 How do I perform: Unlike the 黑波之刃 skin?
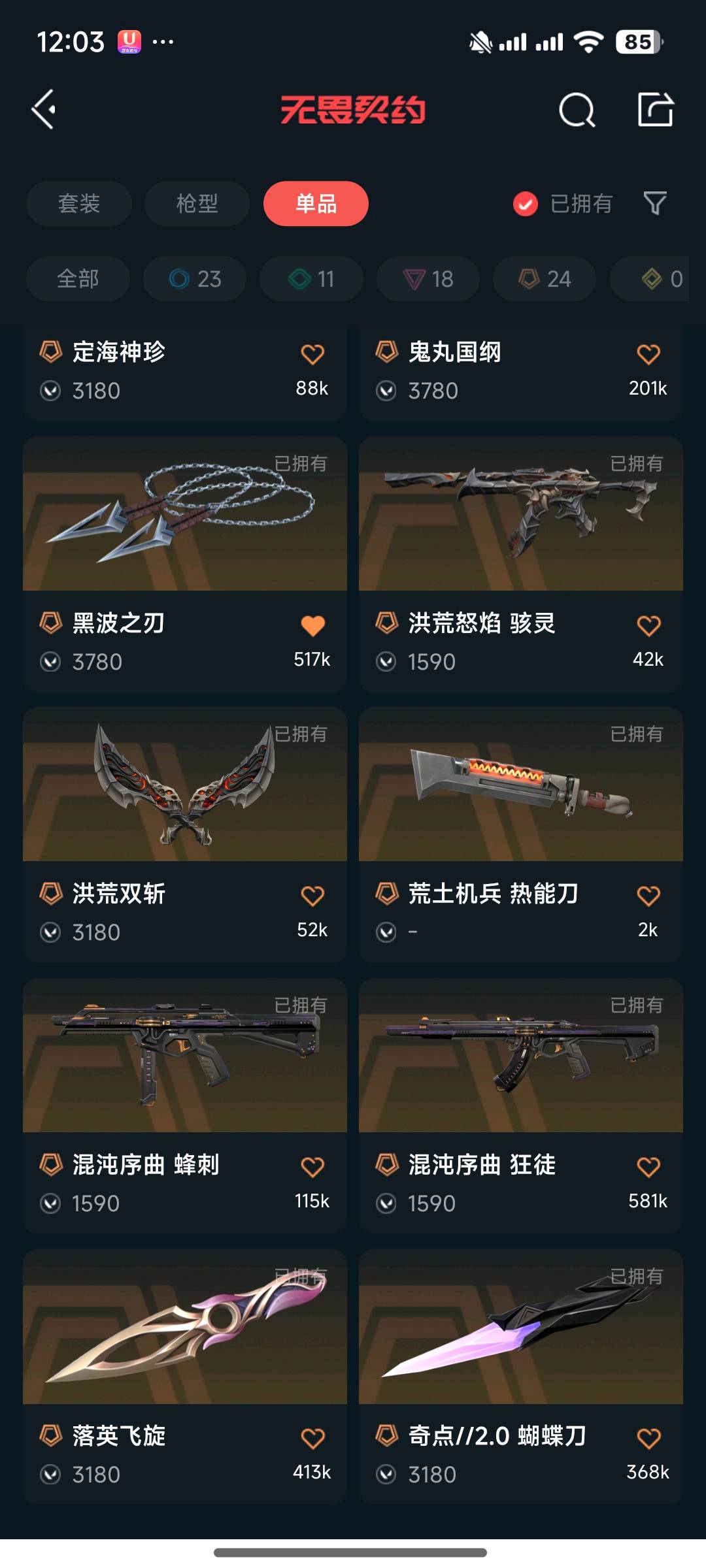[x=312, y=626]
